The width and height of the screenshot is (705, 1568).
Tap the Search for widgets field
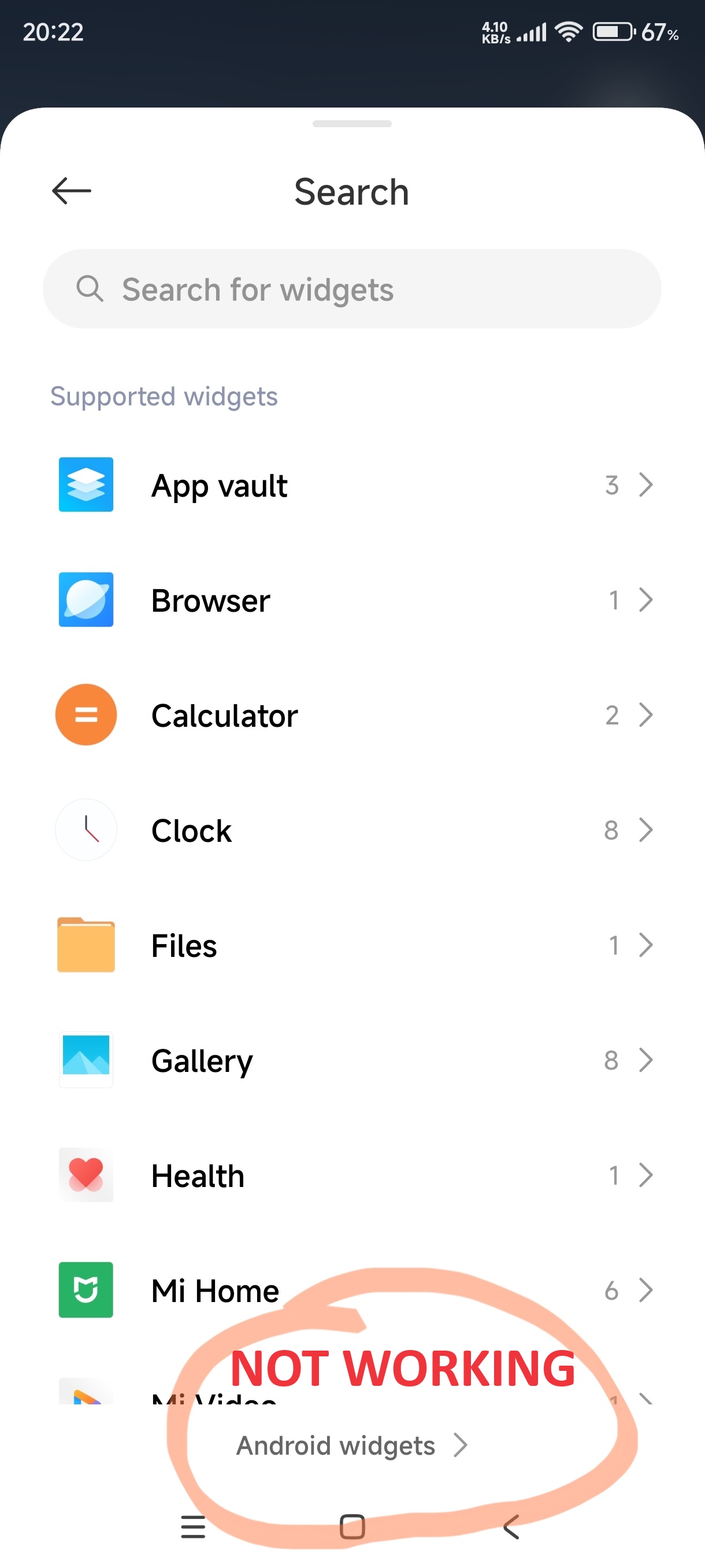[x=351, y=289]
